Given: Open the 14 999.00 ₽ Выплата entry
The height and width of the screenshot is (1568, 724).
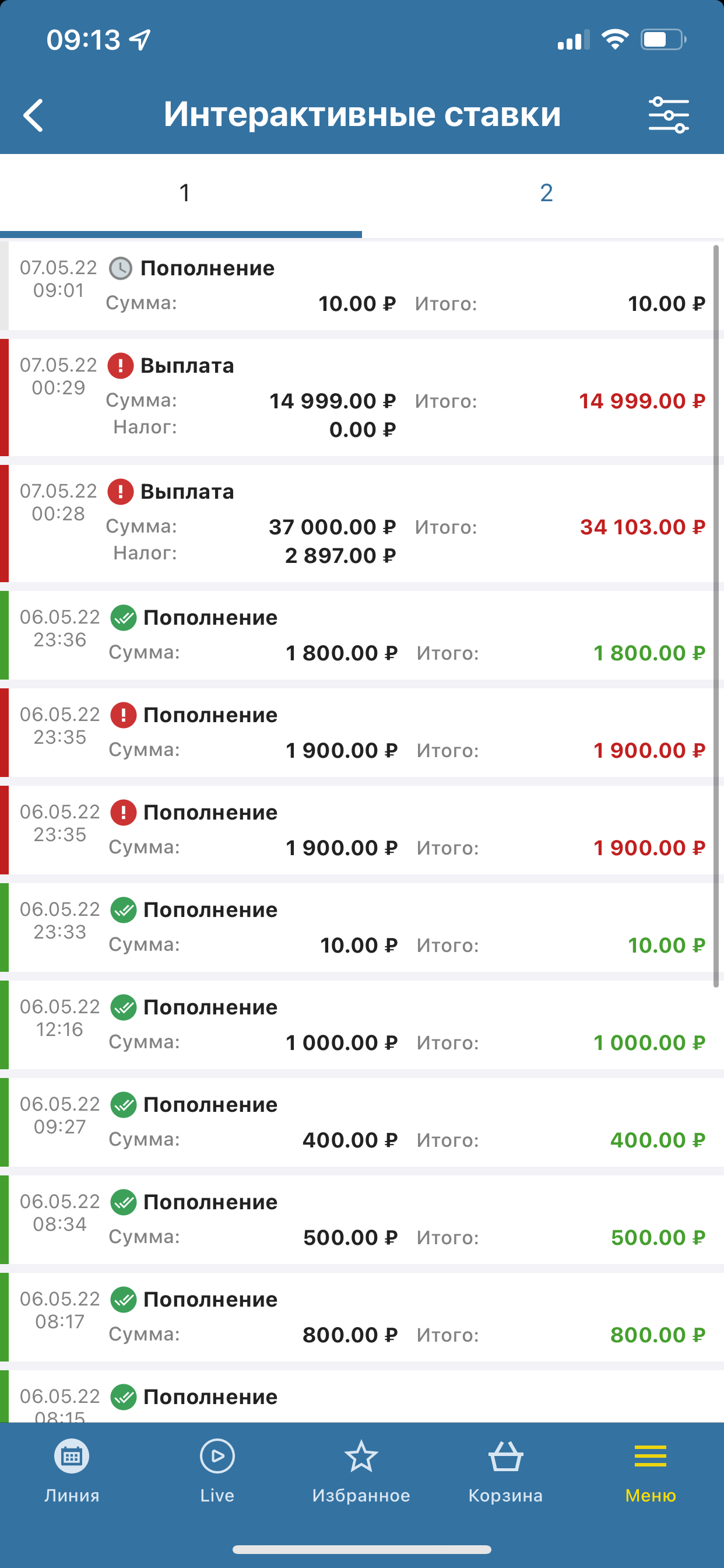Looking at the screenshot, I should click(x=362, y=397).
